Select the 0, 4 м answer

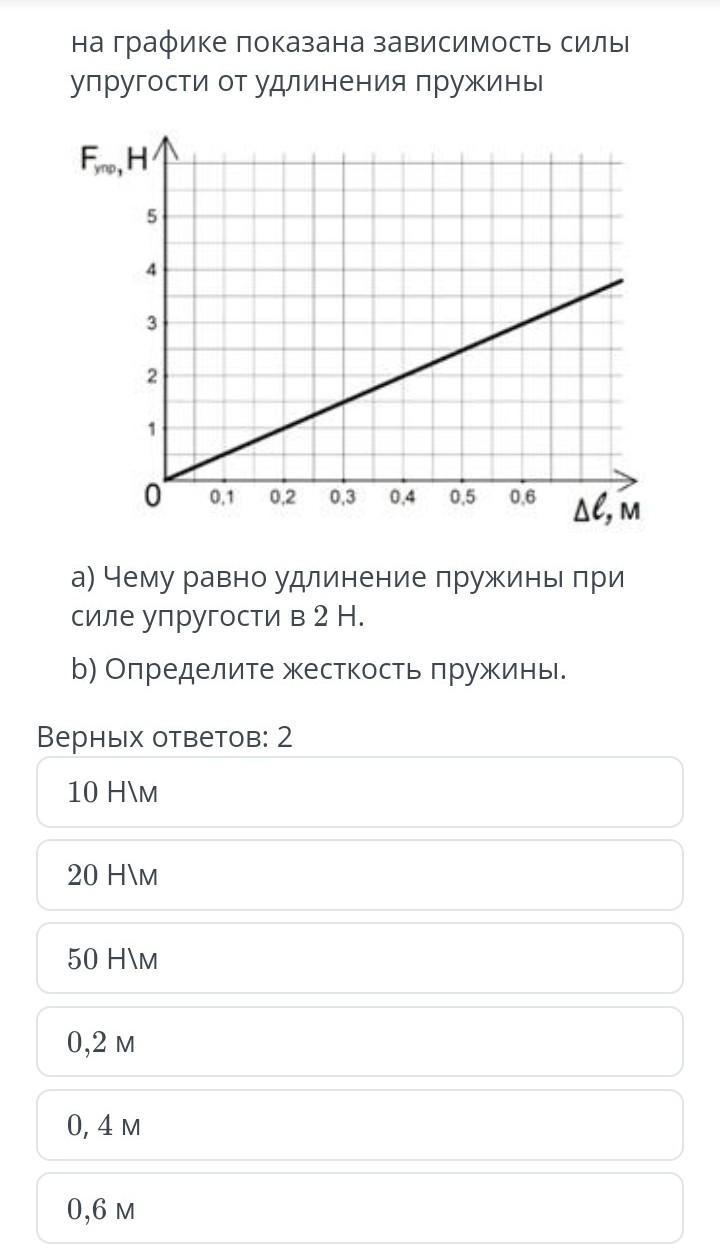(360, 1125)
